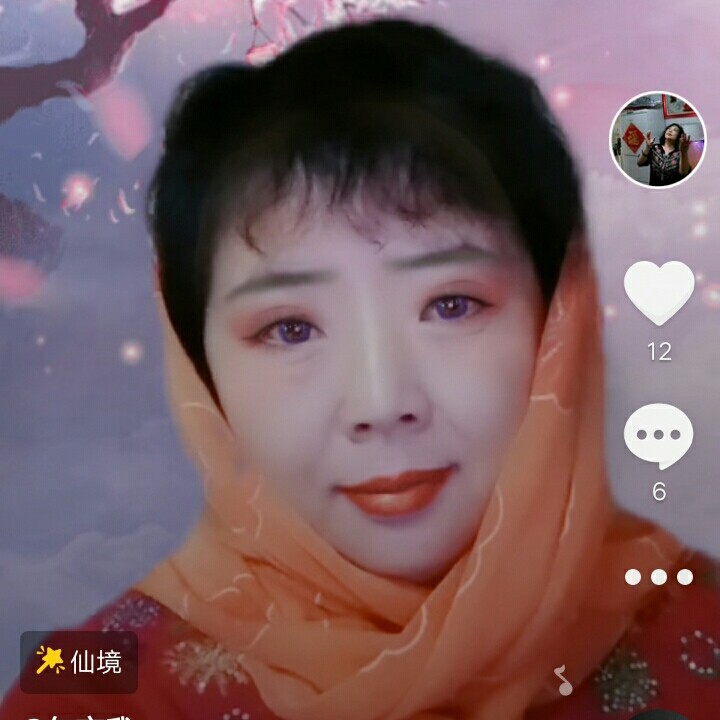Like this video with the heart
Screen dimensions: 720x720
(659, 293)
